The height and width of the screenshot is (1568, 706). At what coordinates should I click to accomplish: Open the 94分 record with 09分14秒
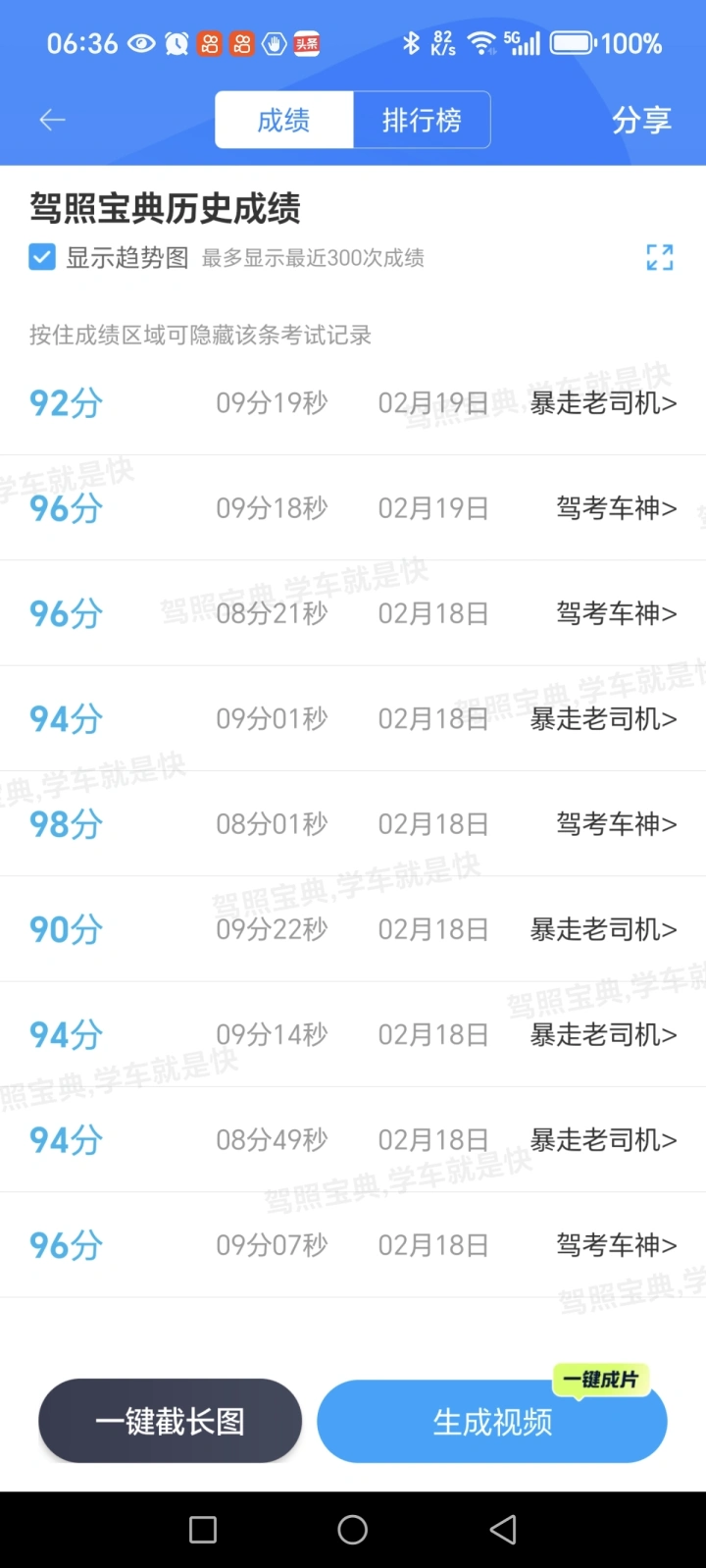point(353,1034)
